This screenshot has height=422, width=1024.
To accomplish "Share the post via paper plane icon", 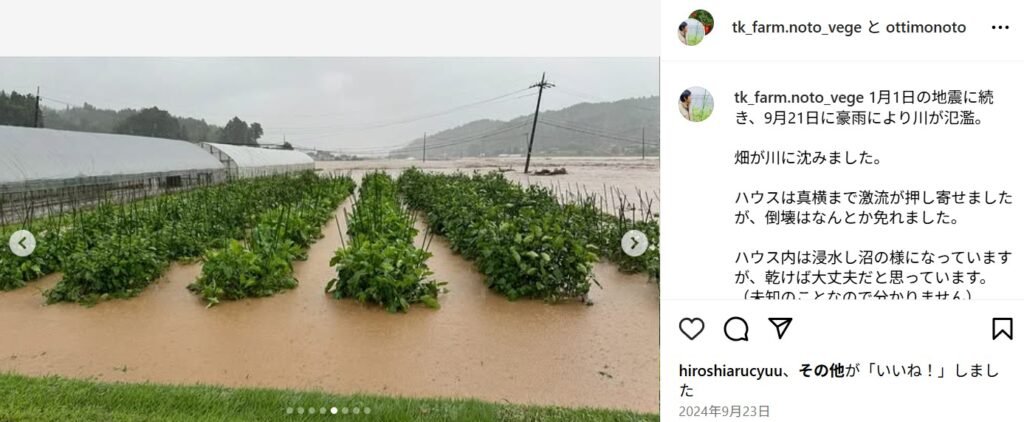I will click(x=780, y=328).
